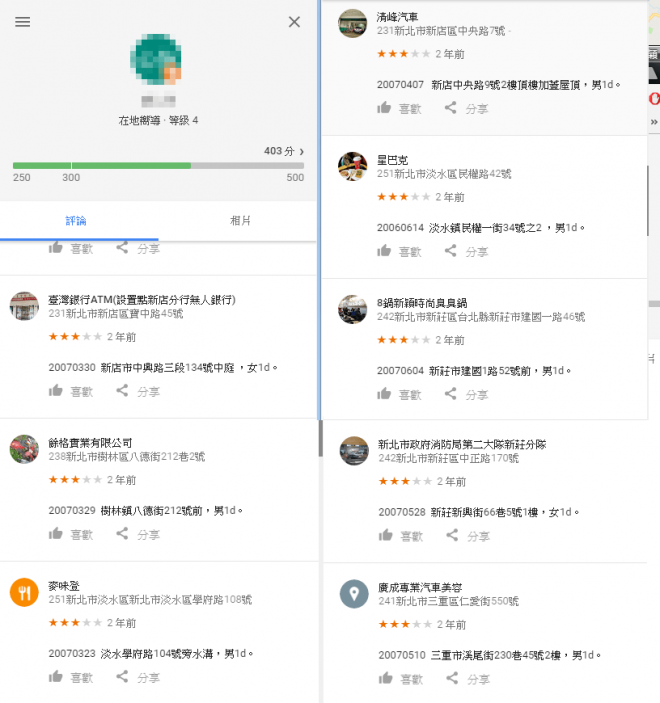Open the 錦格實業有限公司 review
This screenshot has width=660, height=703.
tap(90, 442)
